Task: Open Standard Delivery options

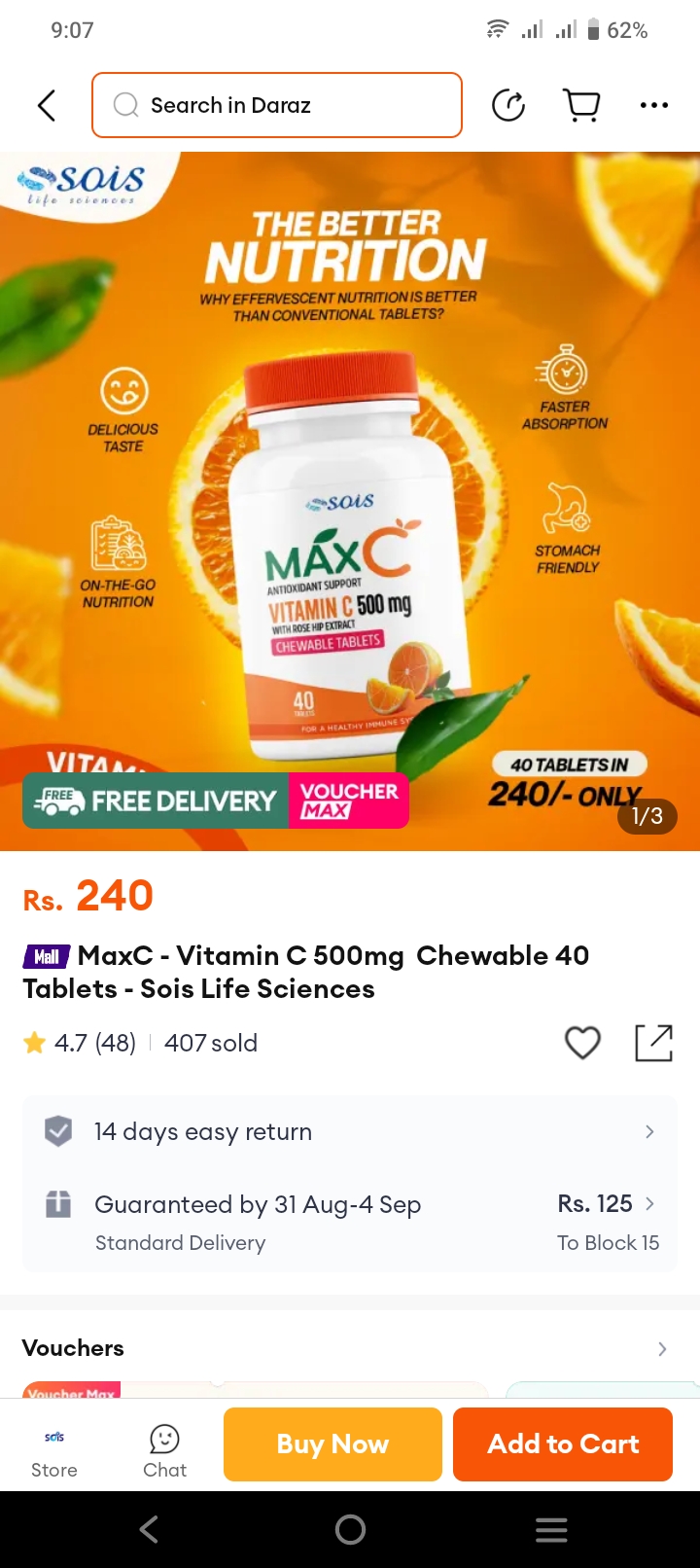Action: (350, 1222)
